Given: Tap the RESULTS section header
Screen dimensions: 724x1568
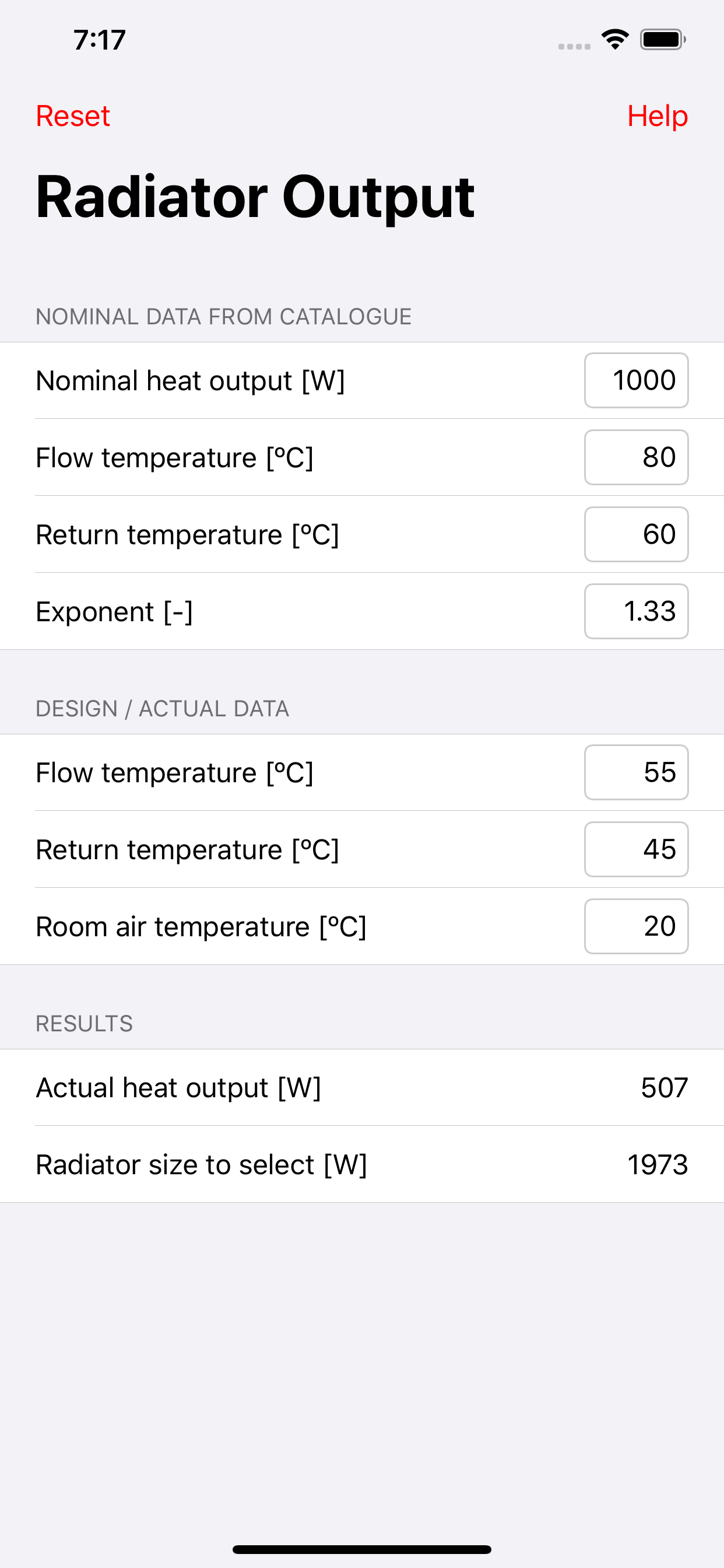Looking at the screenshot, I should 84,1023.
